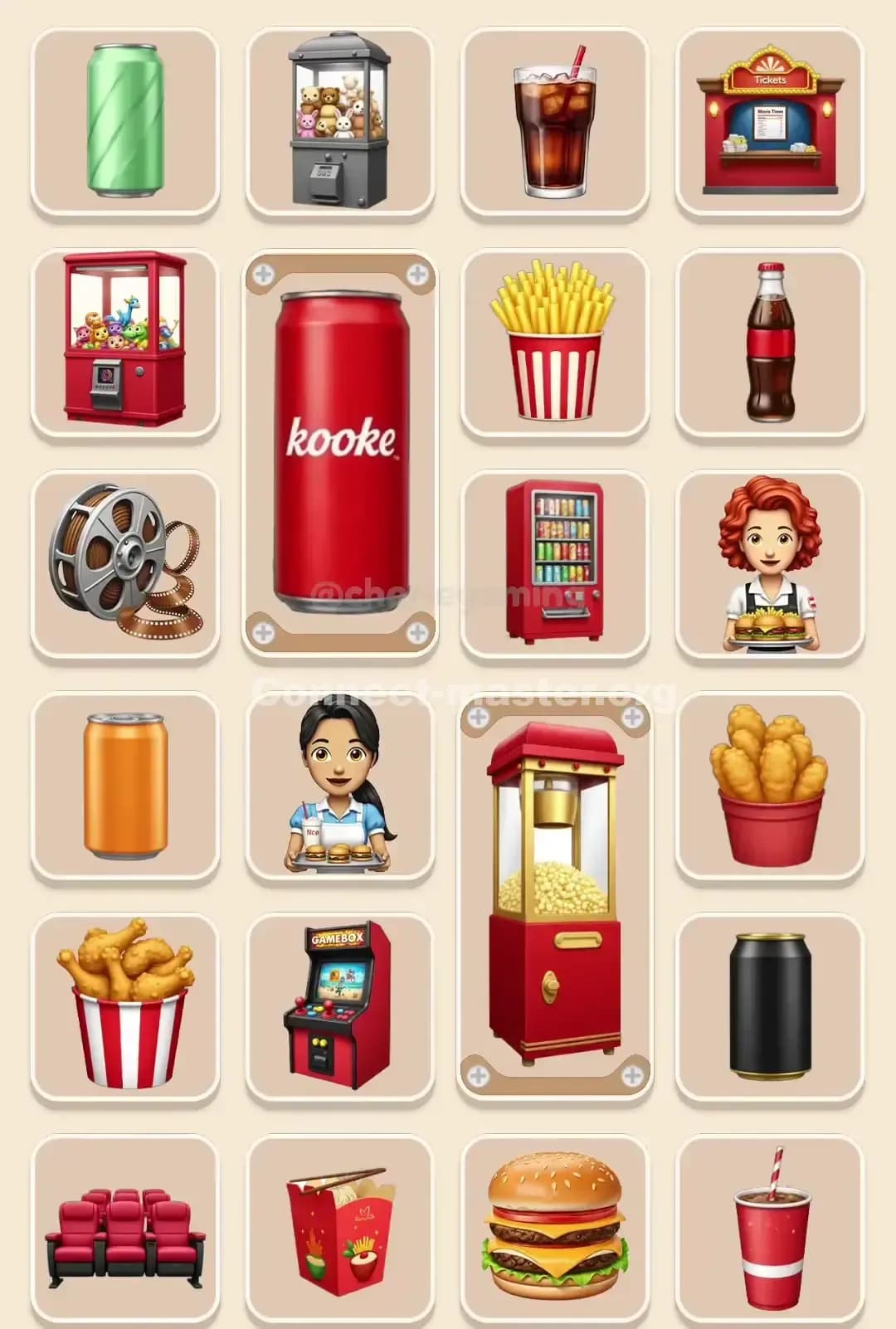This screenshot has width=896, height=1329.
Task: Select the Tickets booth tile
Action: 769,121
